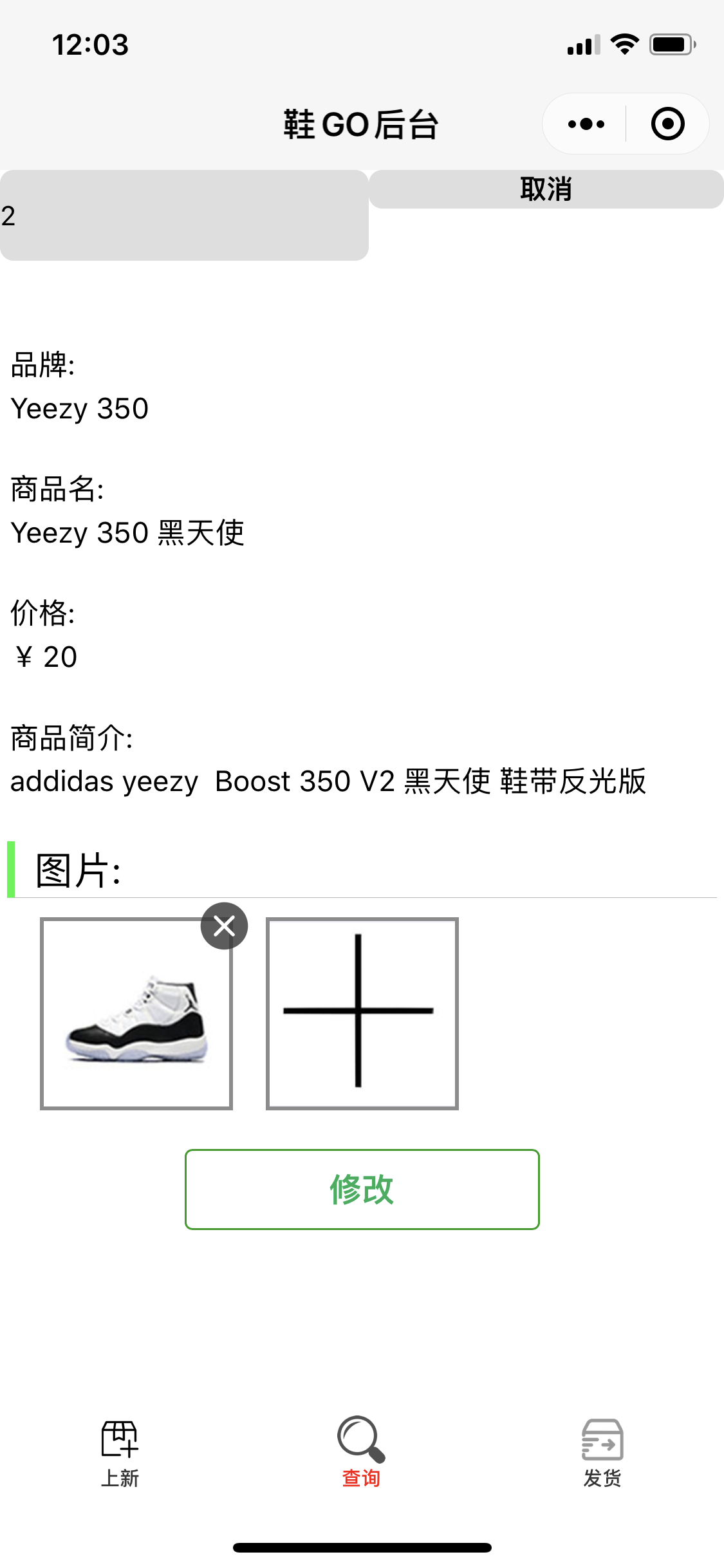This screenshot has height=1568, width=724.
Task: Focus the search field containing 2
Action: 184,216
